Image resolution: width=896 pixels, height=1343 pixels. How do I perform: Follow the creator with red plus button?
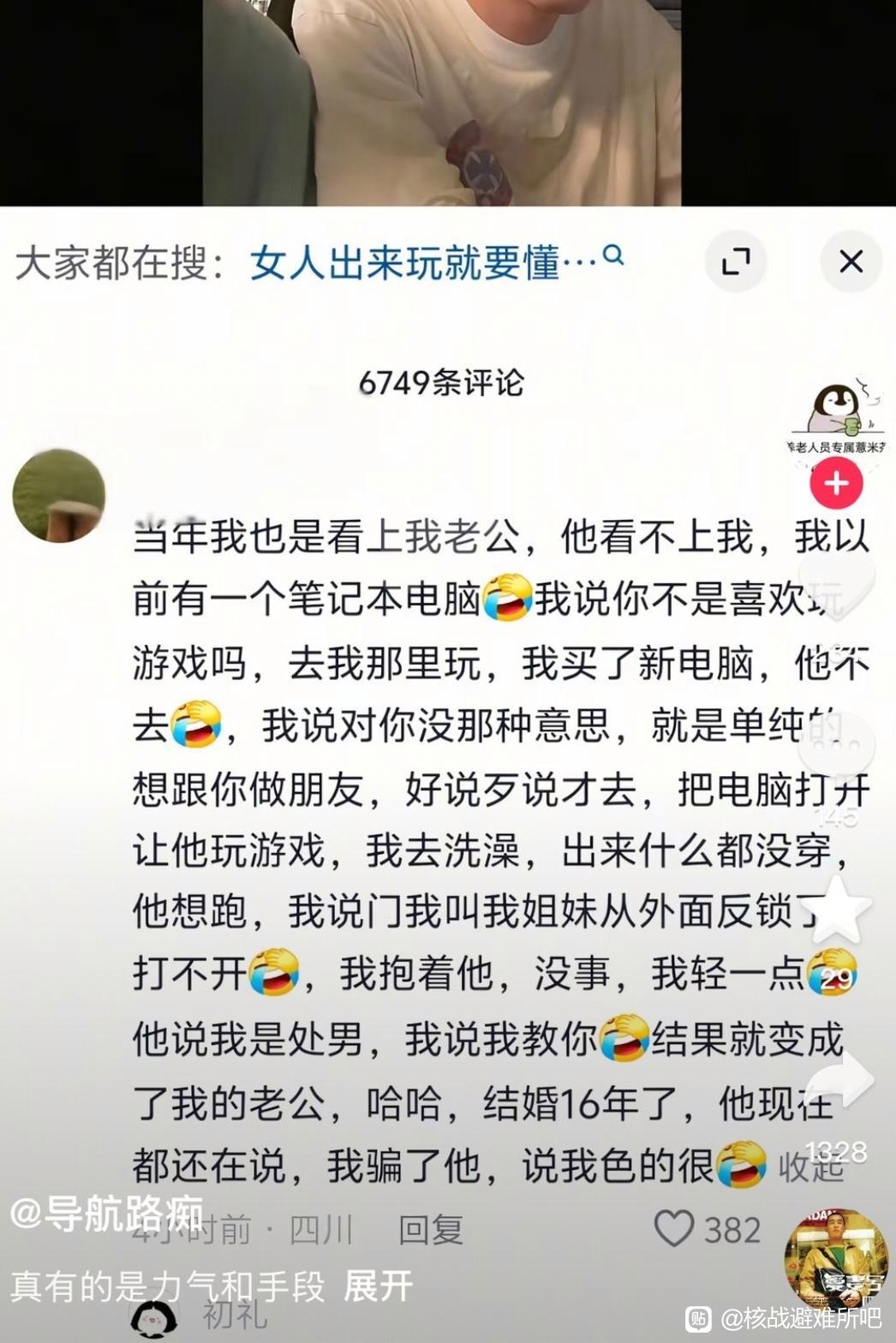click(x=836, y=483)
